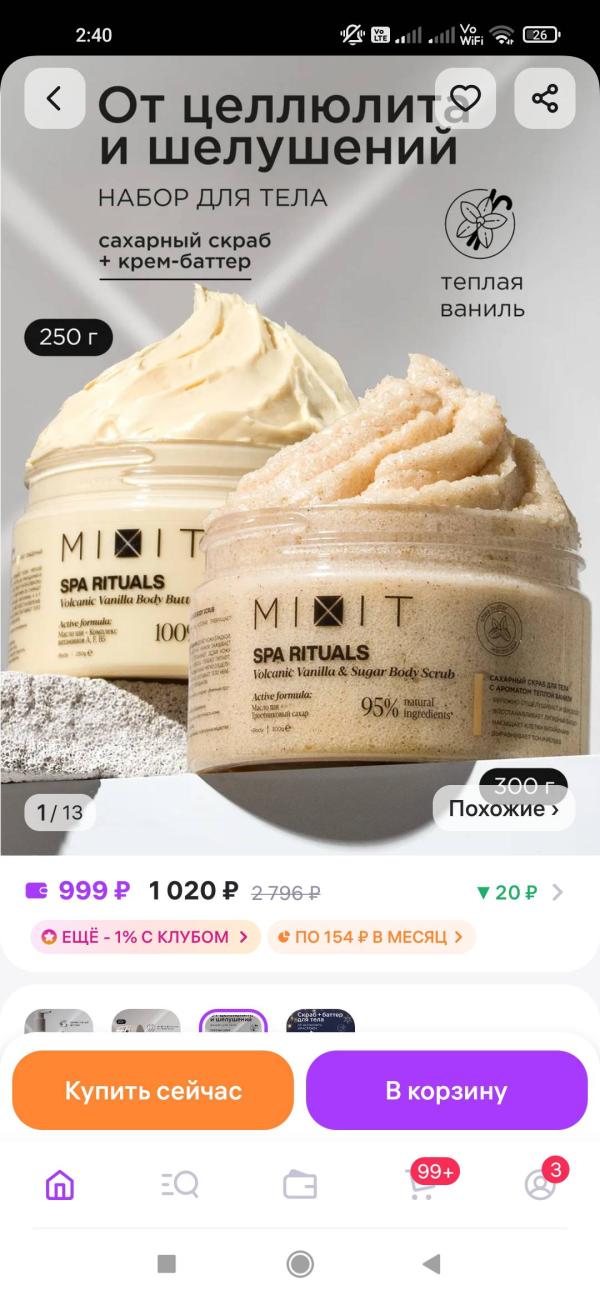Open the catalog search tab

click(x=180, y=1185)
